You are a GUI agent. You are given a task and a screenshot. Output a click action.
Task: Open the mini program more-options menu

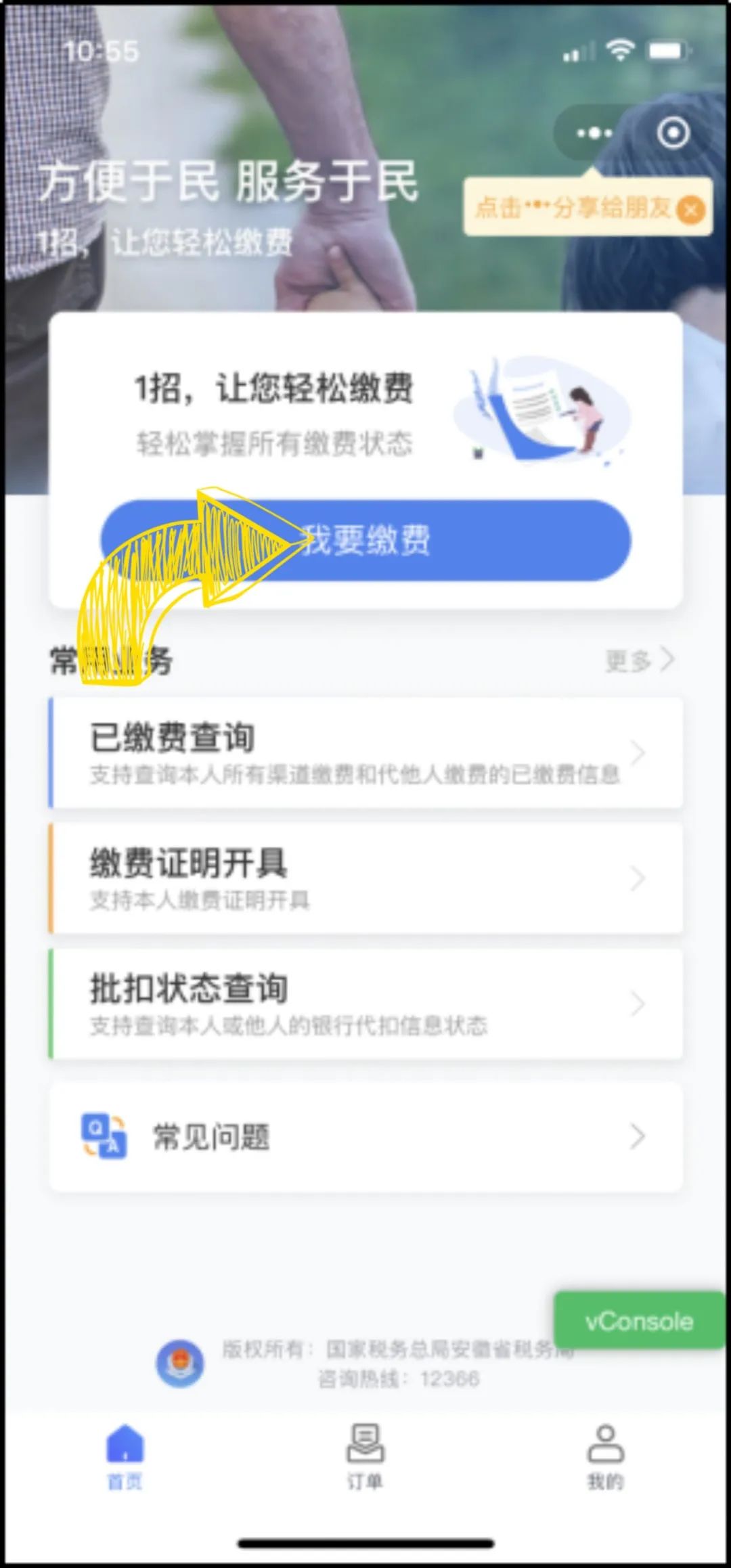(594, 133)
